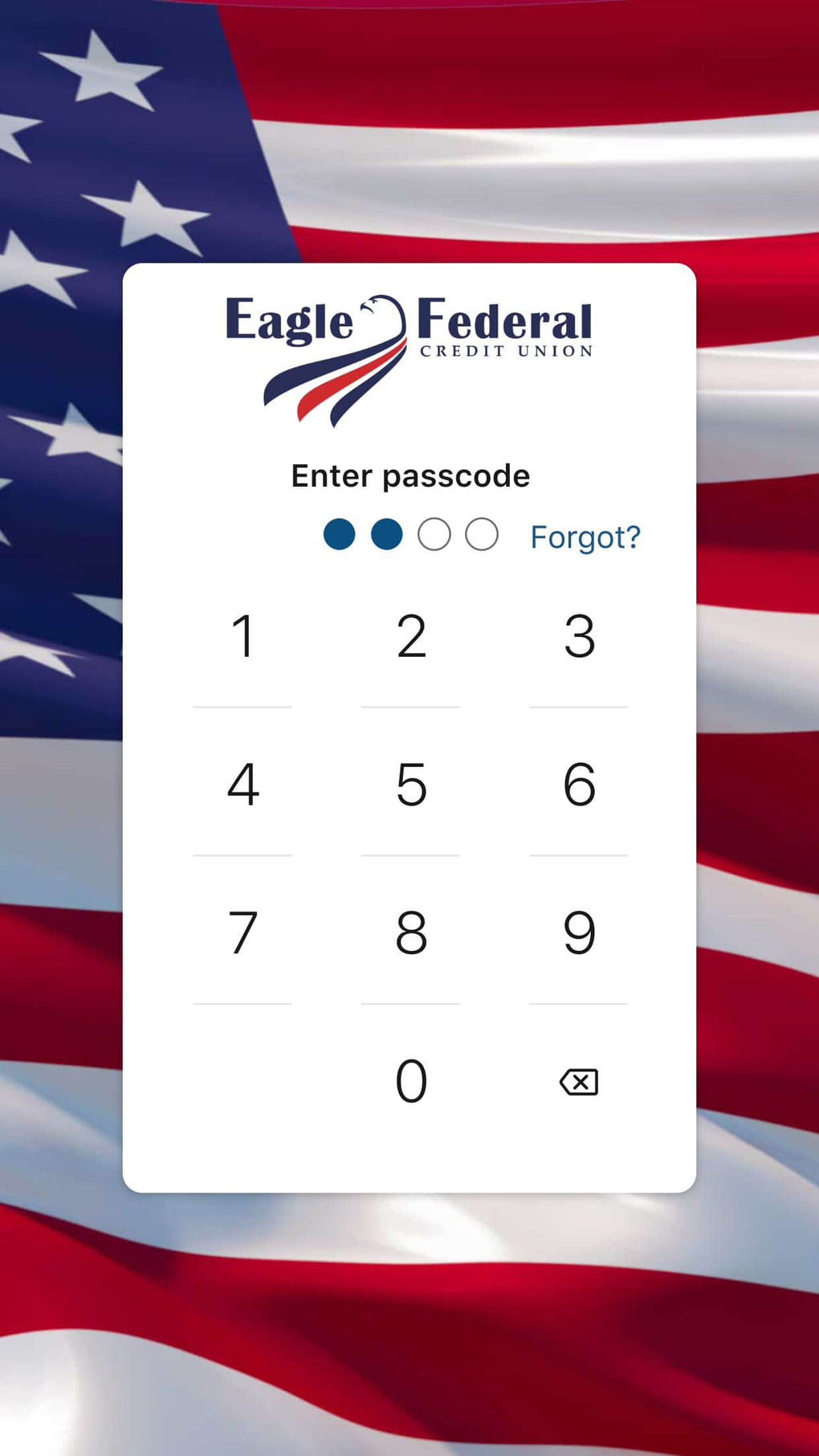
Task: Tap the Enter passcode heading
Action: click(x=410, y=475)
